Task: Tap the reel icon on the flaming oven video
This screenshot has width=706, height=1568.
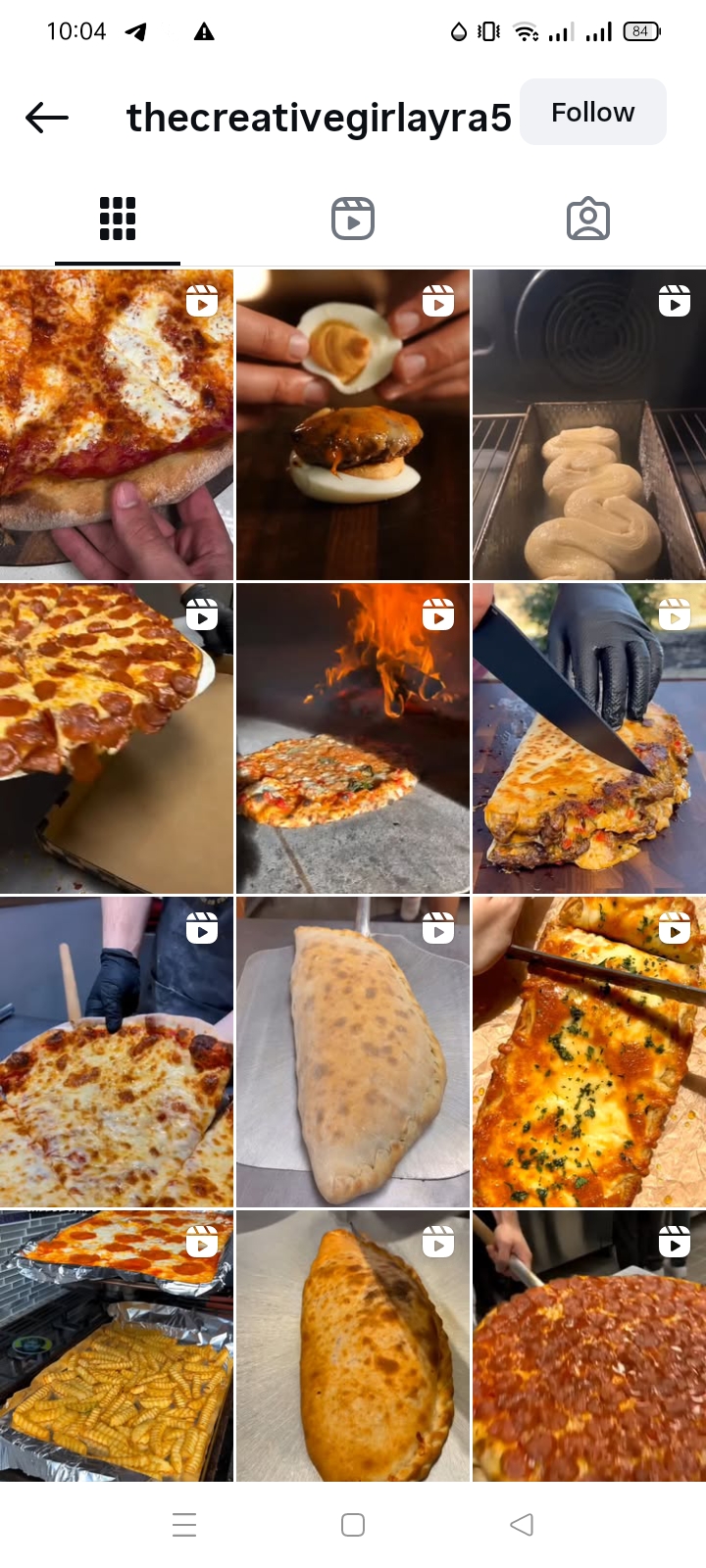Action: (436, 615)
